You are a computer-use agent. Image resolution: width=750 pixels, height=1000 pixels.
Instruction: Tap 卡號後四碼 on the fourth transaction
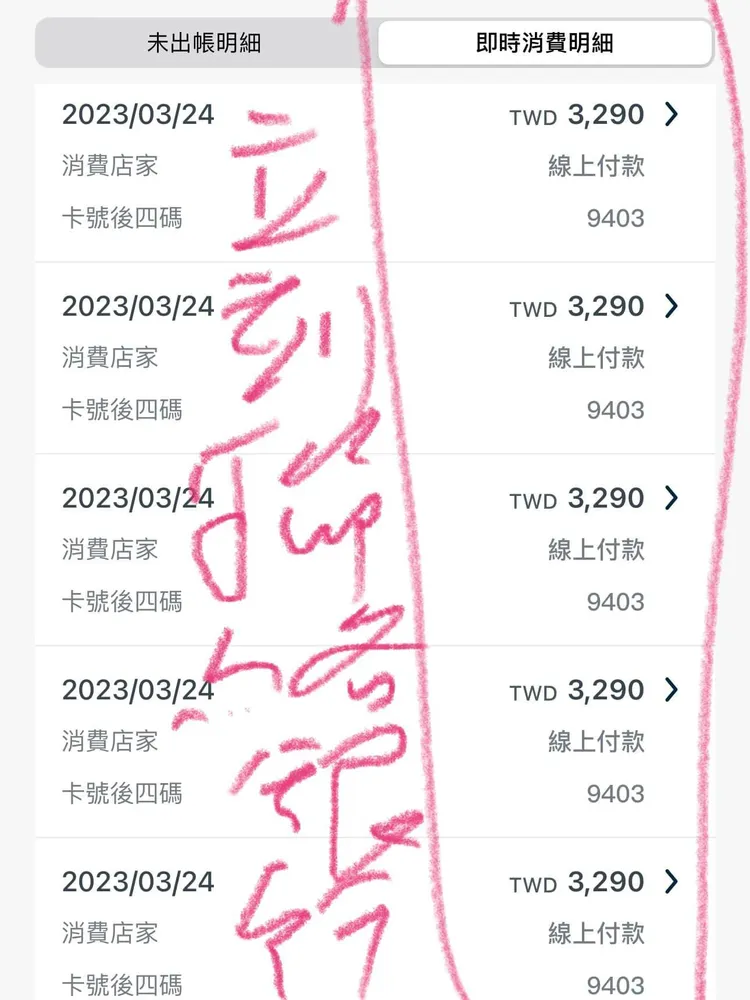(122, 794)
